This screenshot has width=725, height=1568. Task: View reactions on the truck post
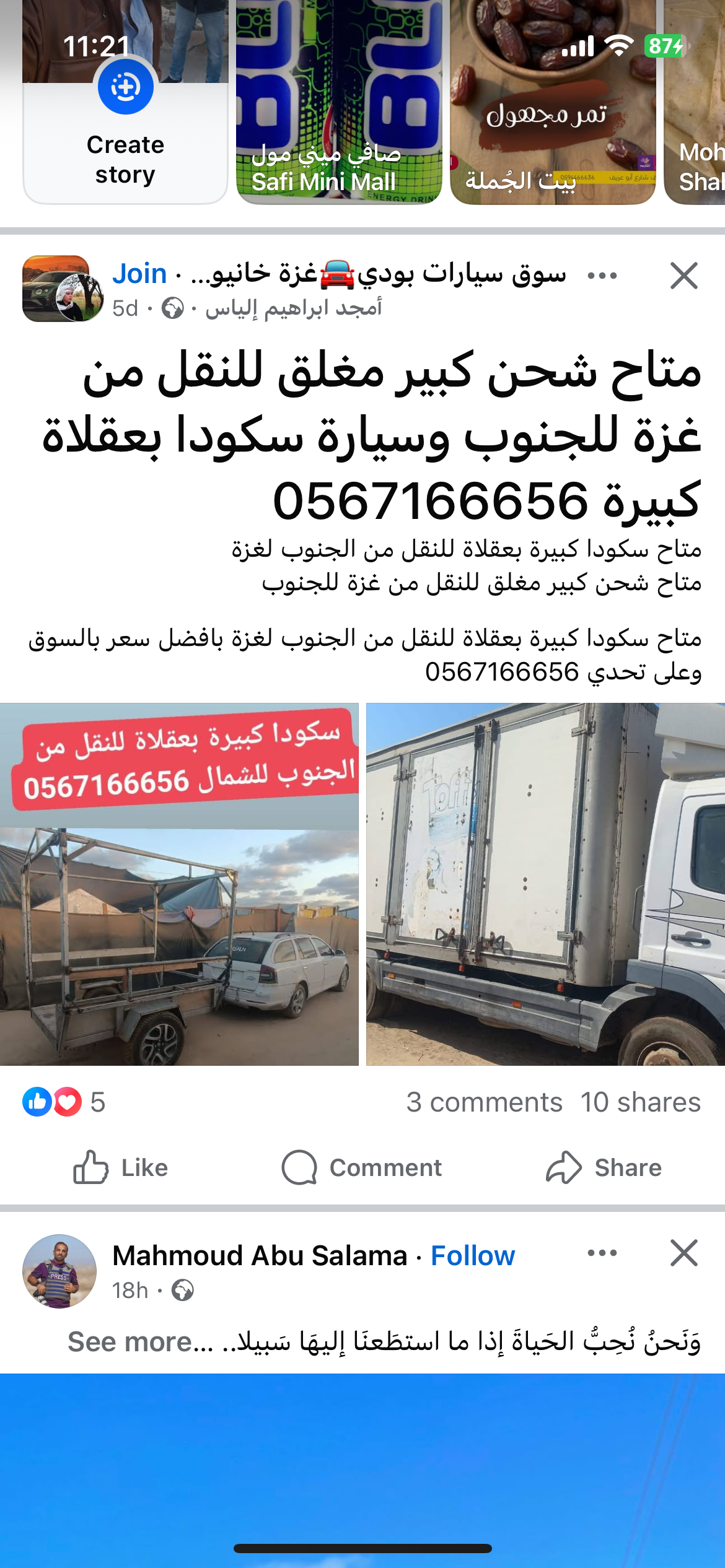click(63, 1102)
